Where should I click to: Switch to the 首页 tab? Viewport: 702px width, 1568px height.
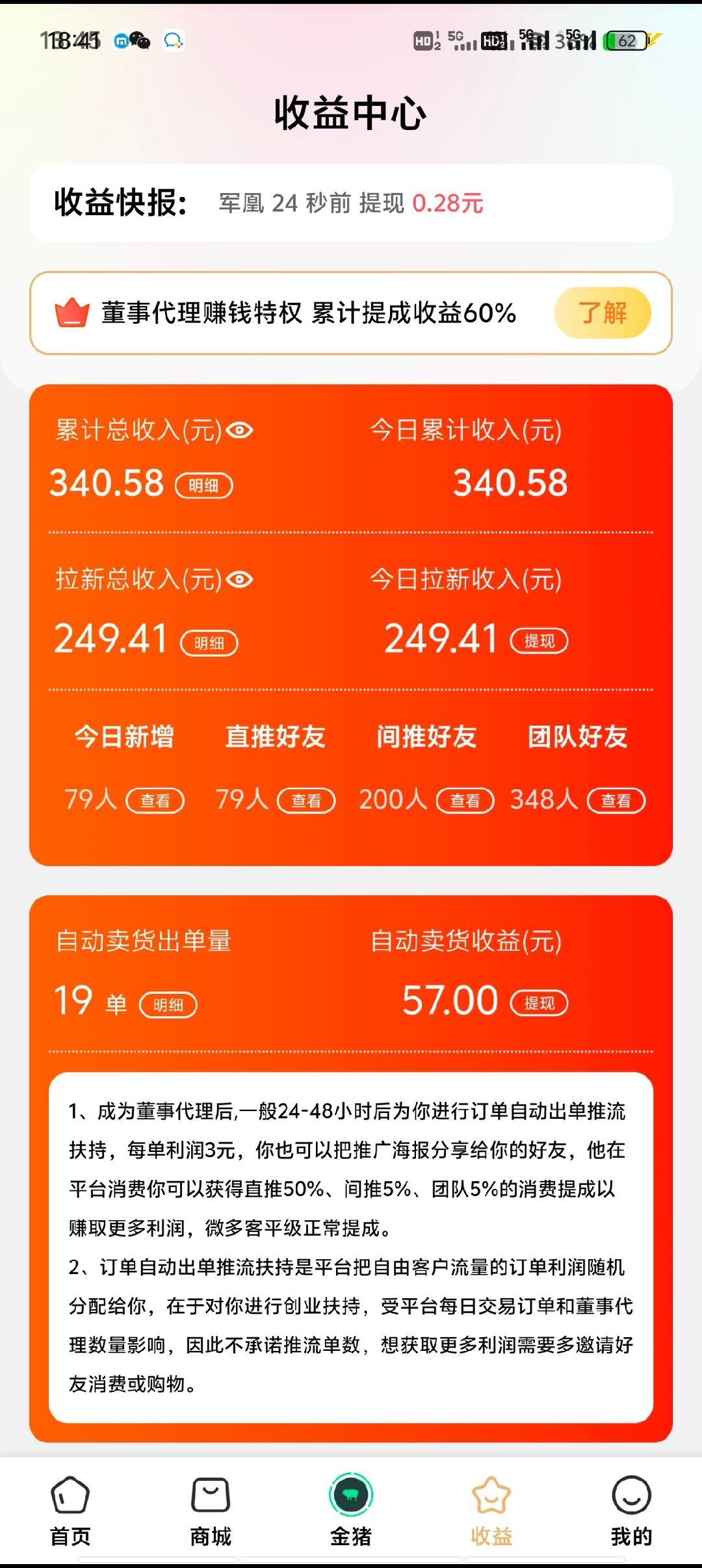(x=70, y=1511)
